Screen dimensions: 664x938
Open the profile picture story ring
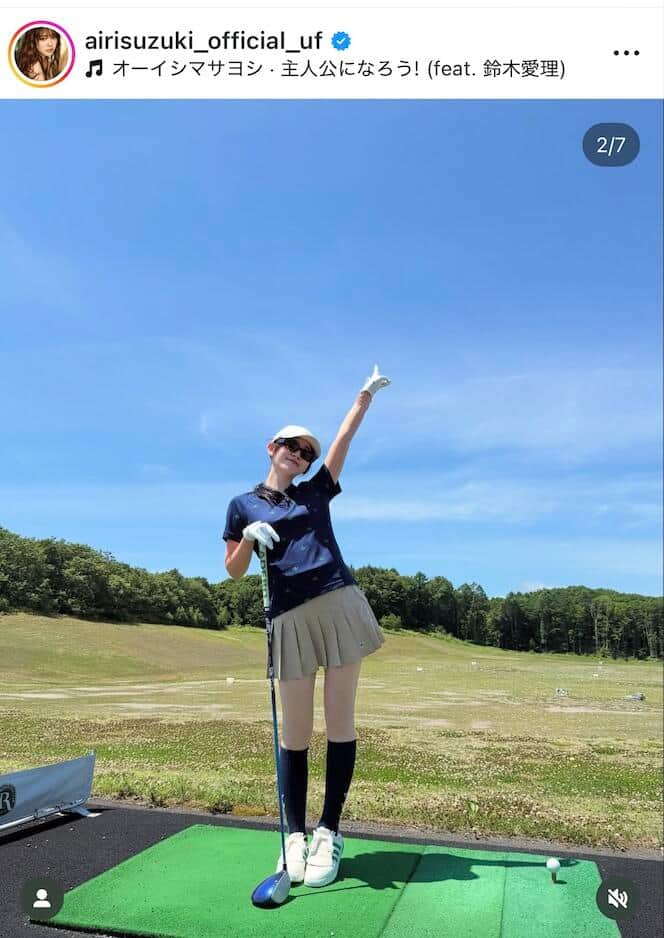tap(41, 54)
